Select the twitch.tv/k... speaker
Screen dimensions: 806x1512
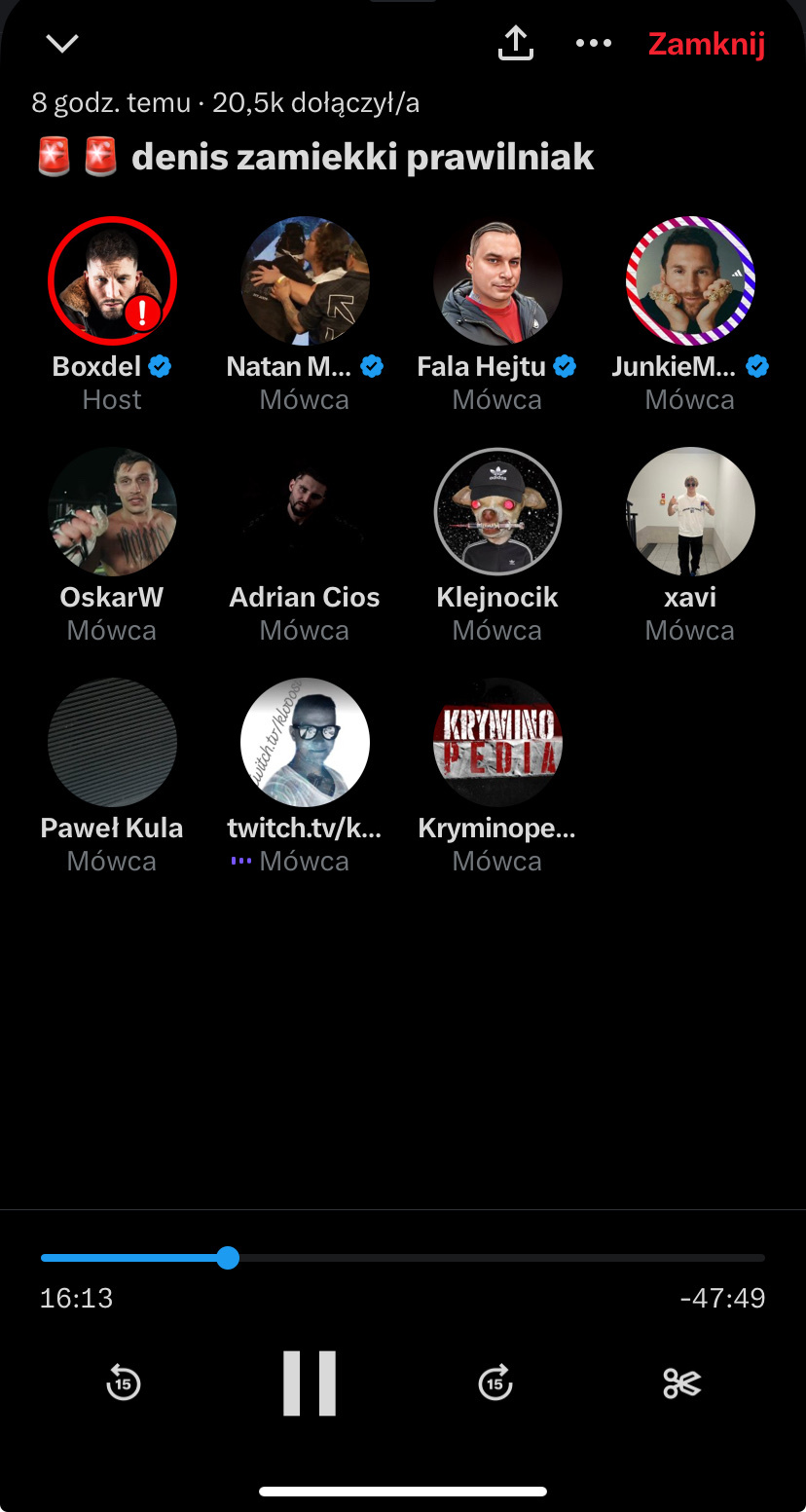305,742
